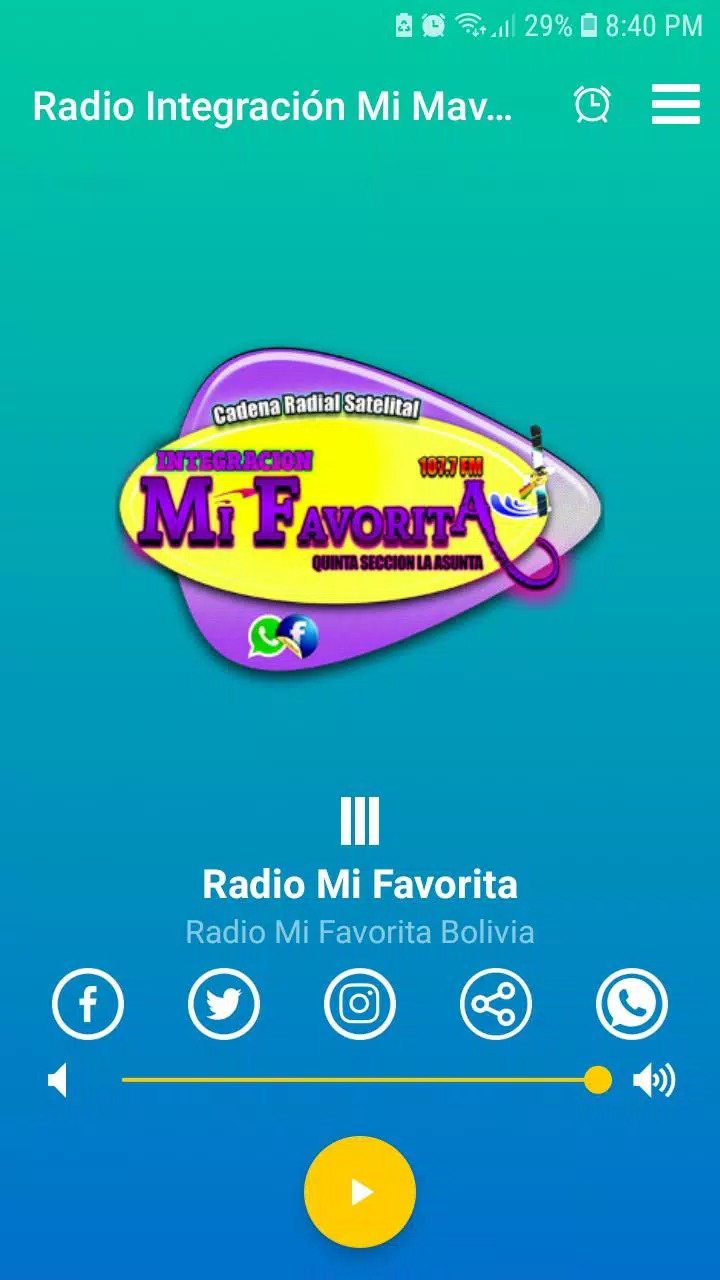Contact the station via WhatsApp
The width and height of the screenshot is (720, 1280).
pyautogui.click(x=632, y=1004)
